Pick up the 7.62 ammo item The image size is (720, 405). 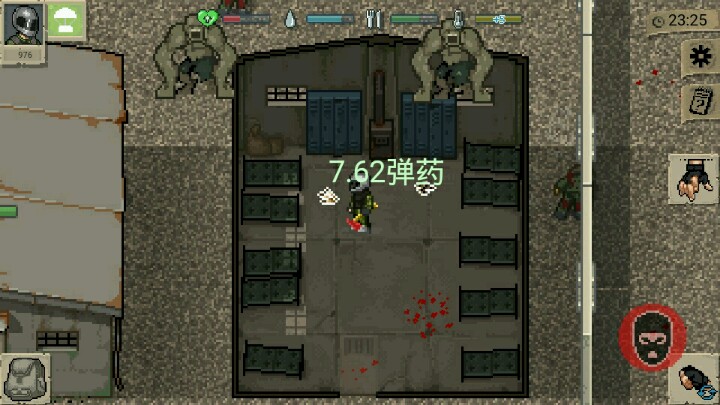pyautogui.click(x=426, y=188)
